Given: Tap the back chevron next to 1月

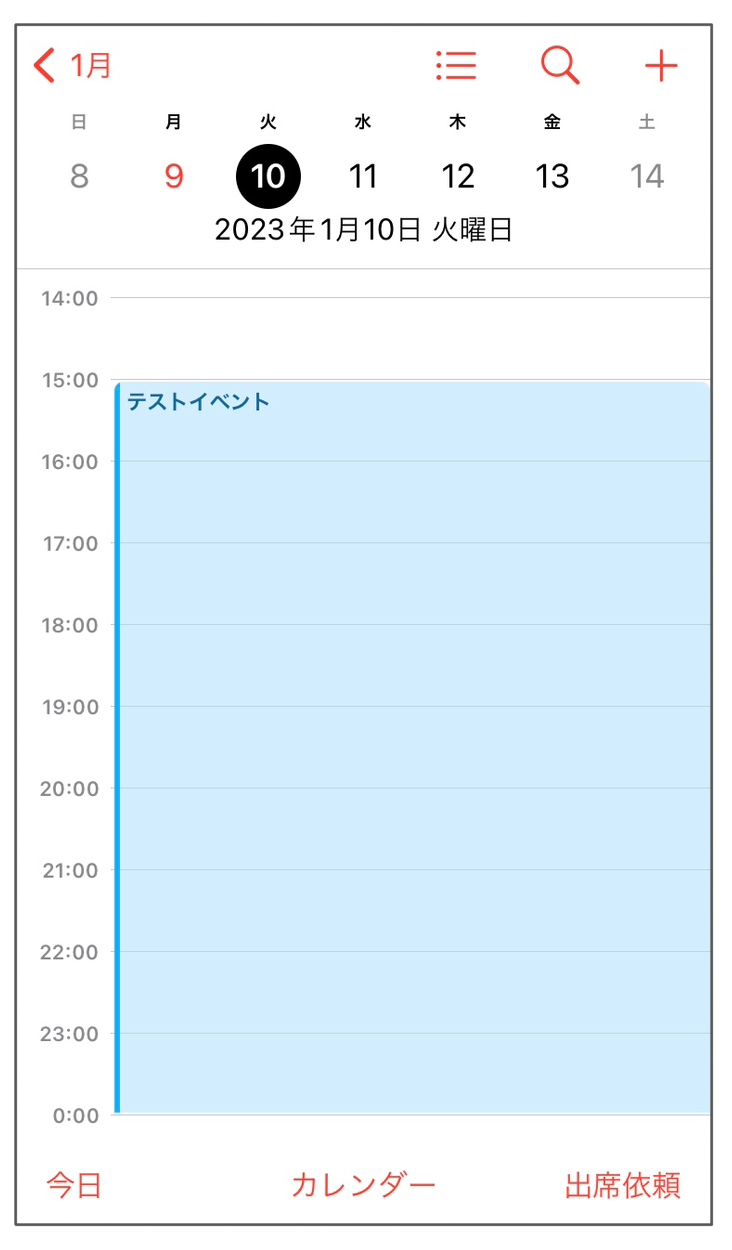Looking at the screenshot, I should [42, 64].
